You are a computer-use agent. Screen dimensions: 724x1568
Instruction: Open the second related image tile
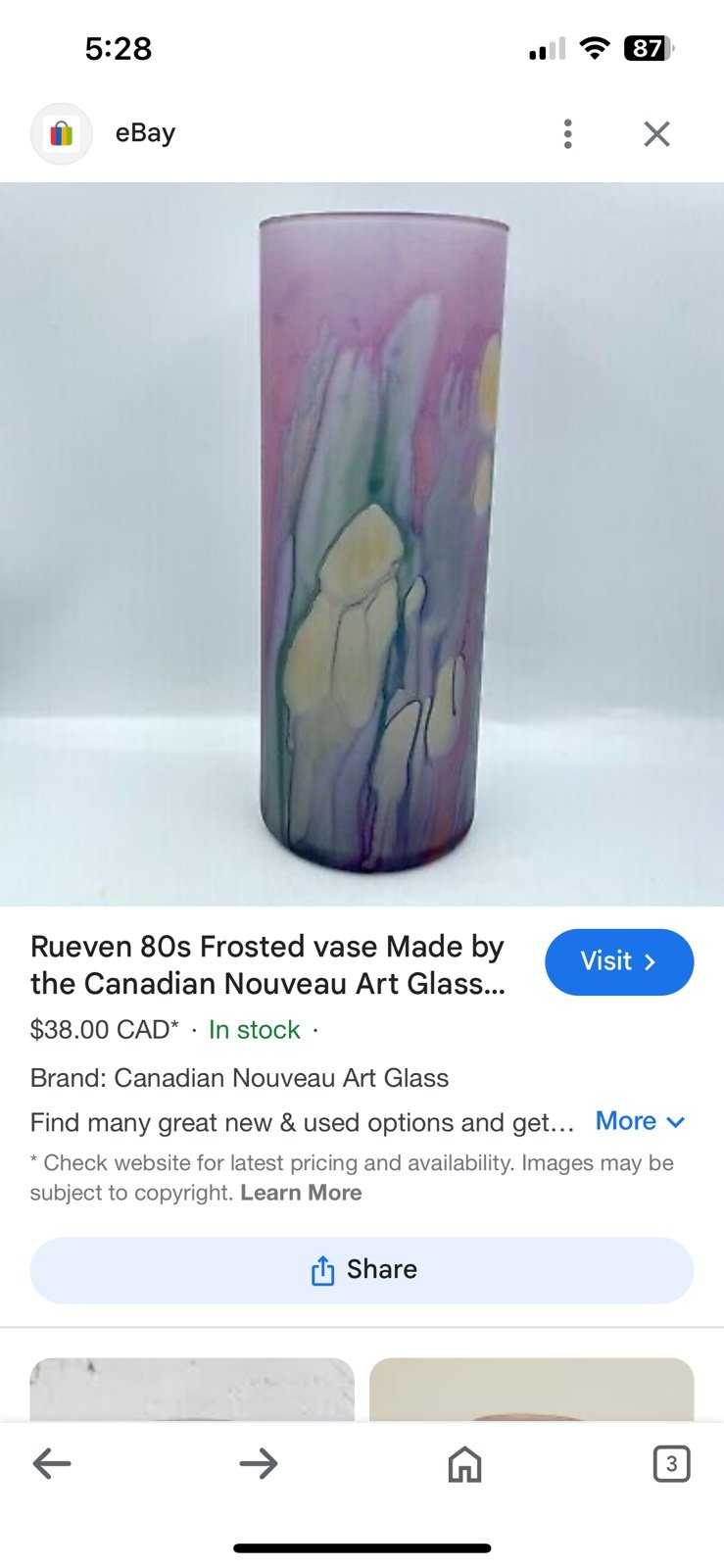[532, 1390]
